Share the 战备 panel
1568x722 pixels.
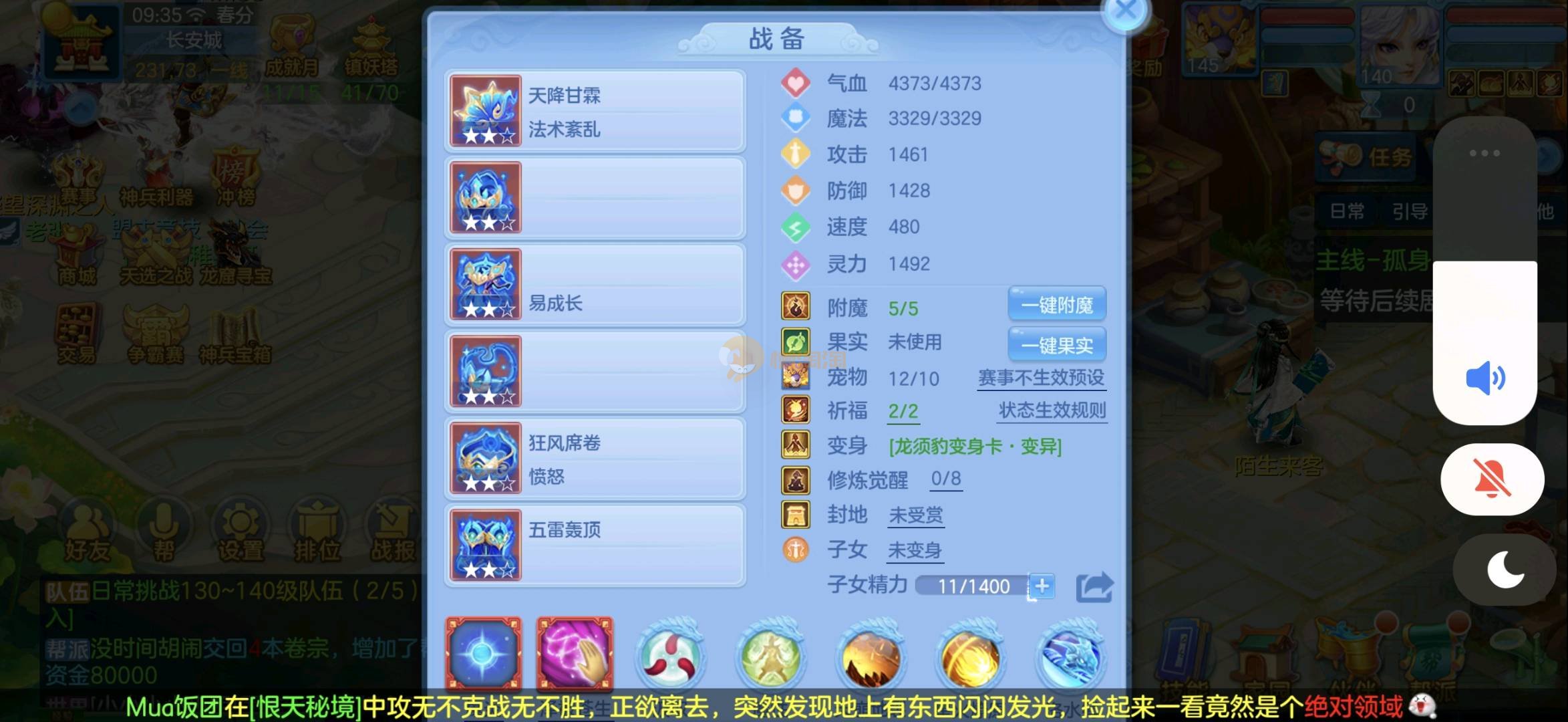tap(1094, 587)
